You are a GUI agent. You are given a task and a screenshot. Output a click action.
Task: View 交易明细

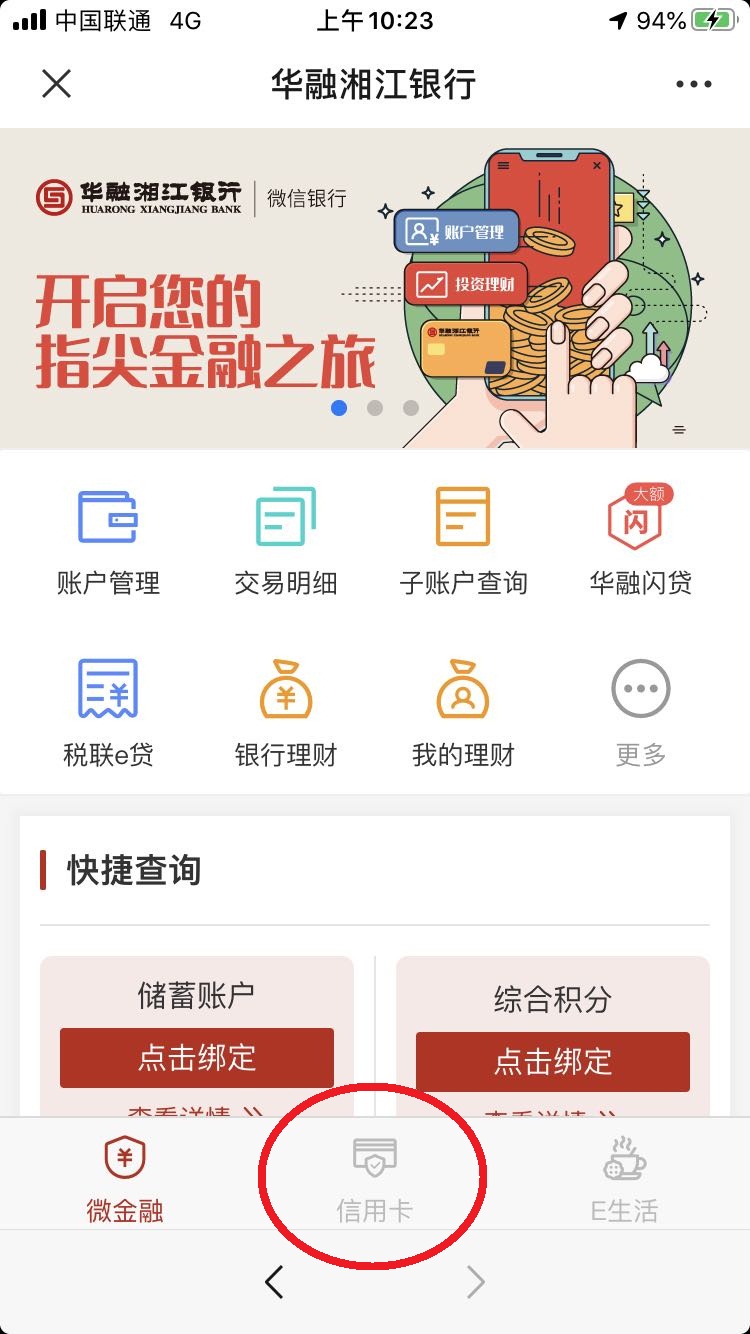point(286,541)
